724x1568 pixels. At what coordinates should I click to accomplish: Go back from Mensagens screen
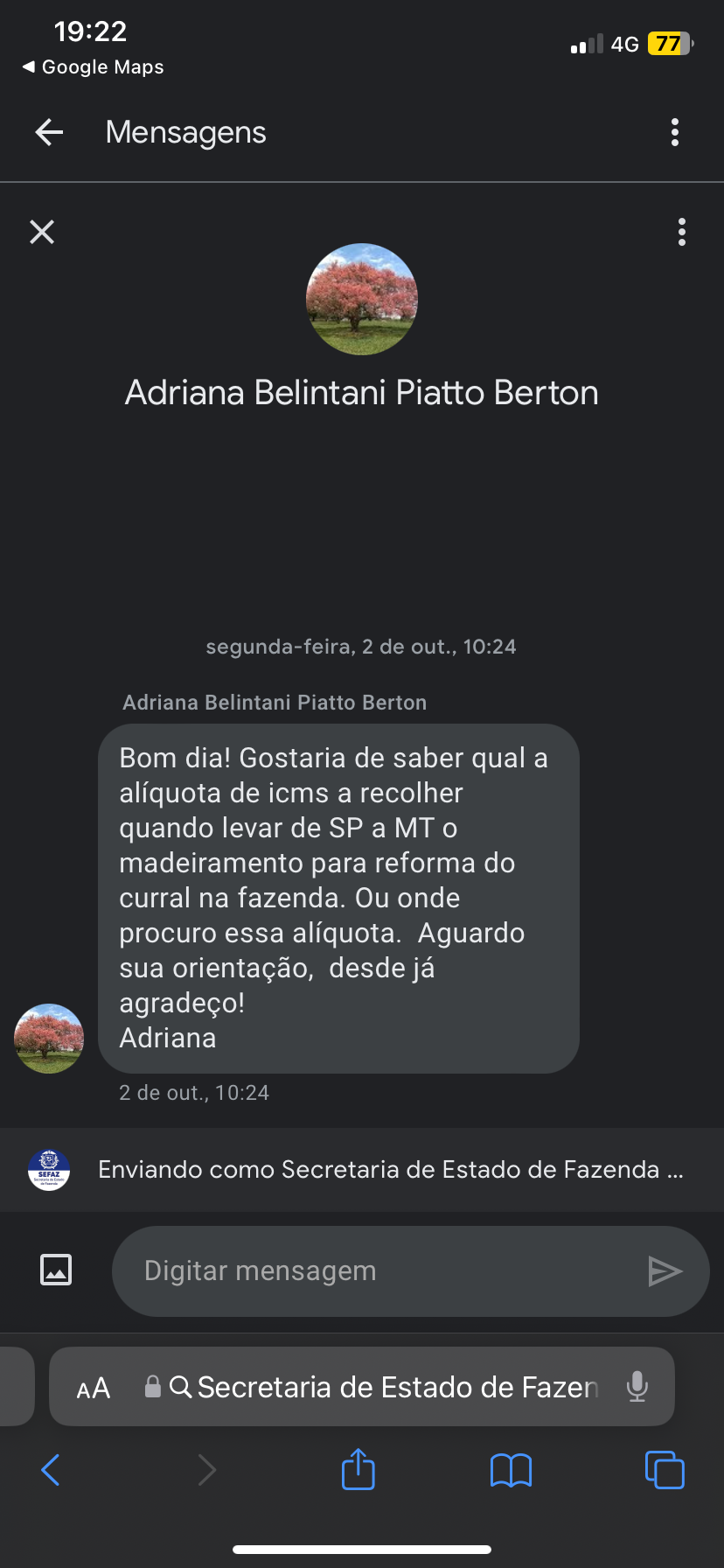click(x=49, y=132)
